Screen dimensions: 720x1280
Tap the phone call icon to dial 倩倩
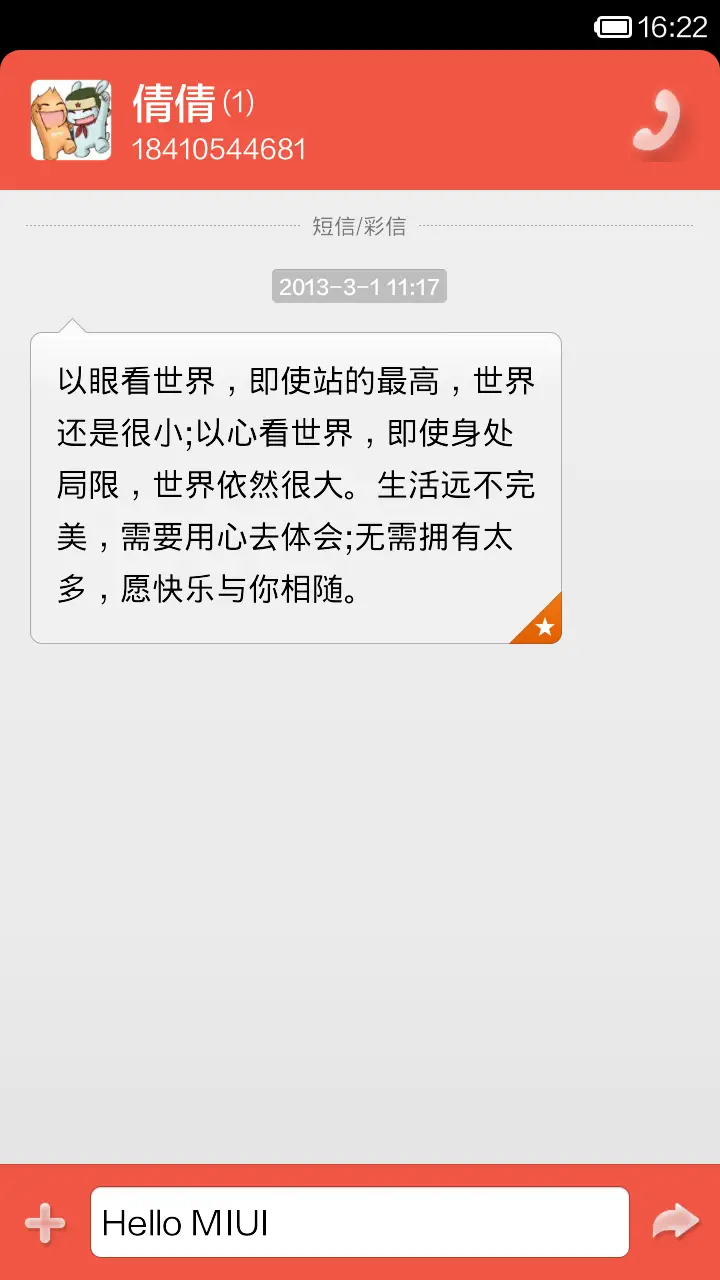point(655,120)
